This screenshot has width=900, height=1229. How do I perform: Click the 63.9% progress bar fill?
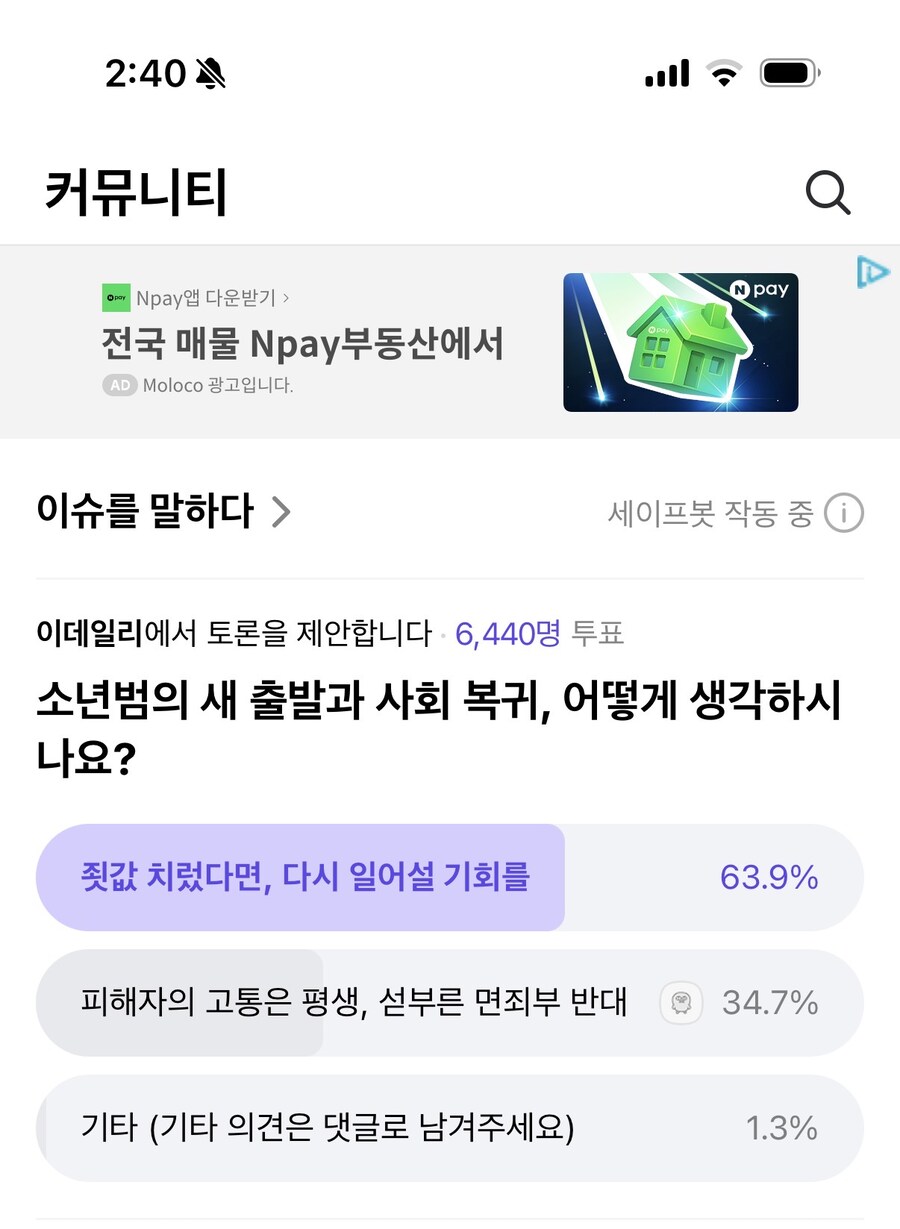300,877
